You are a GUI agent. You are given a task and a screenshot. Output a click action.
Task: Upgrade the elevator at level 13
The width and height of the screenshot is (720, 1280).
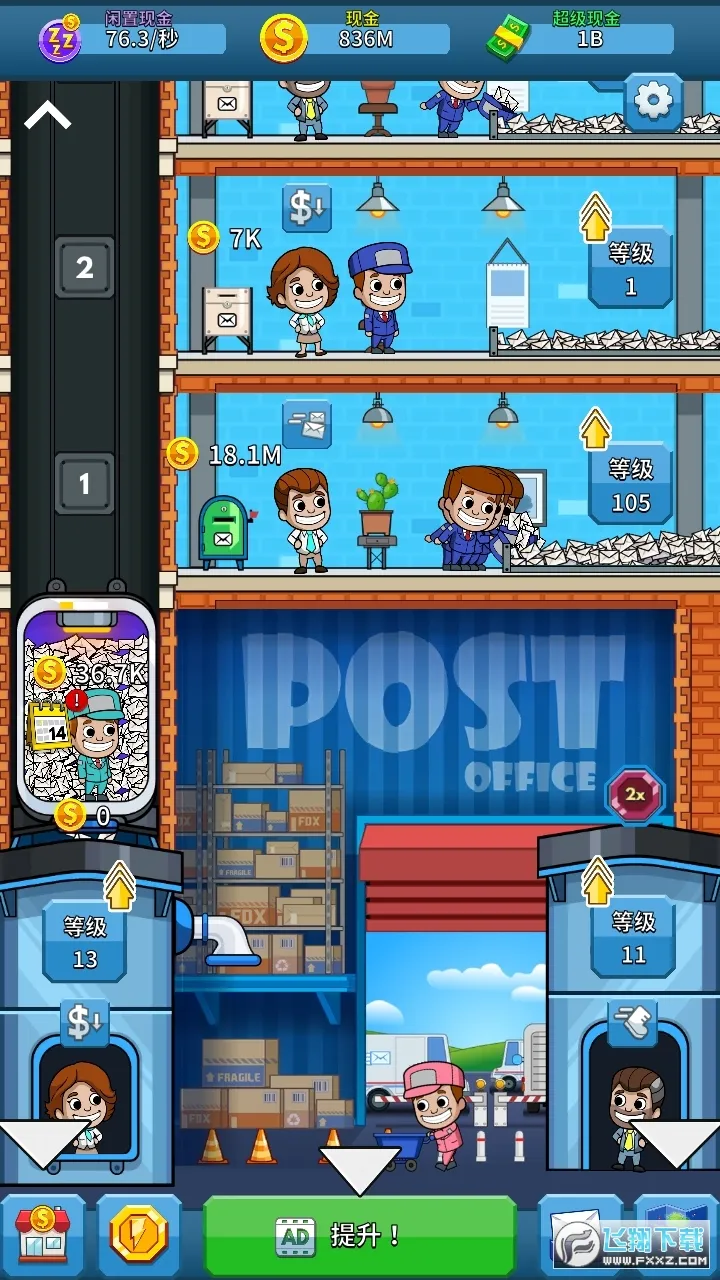[85, 938]
